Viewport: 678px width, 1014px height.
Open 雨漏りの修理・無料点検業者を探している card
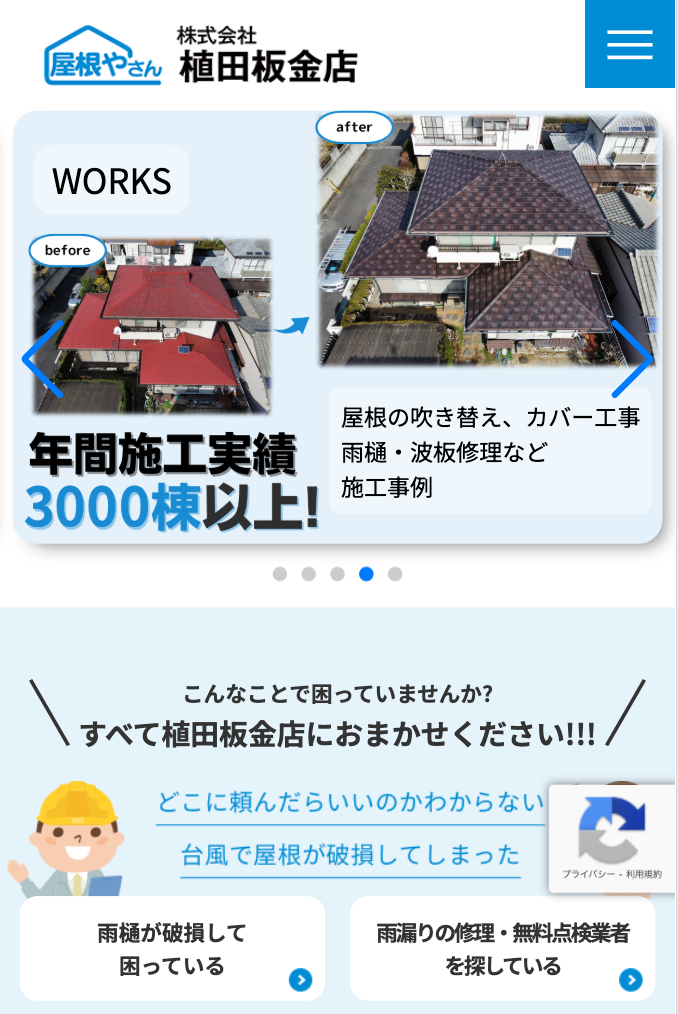click(x=502, y=949)
